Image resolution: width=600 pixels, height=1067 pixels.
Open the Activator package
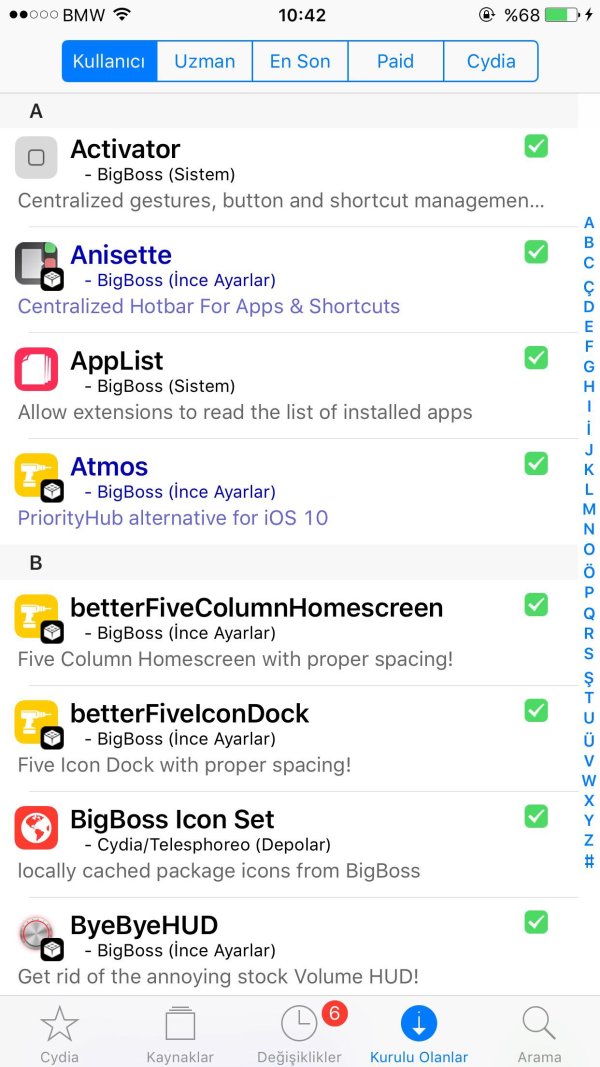(x=280, y=174)
